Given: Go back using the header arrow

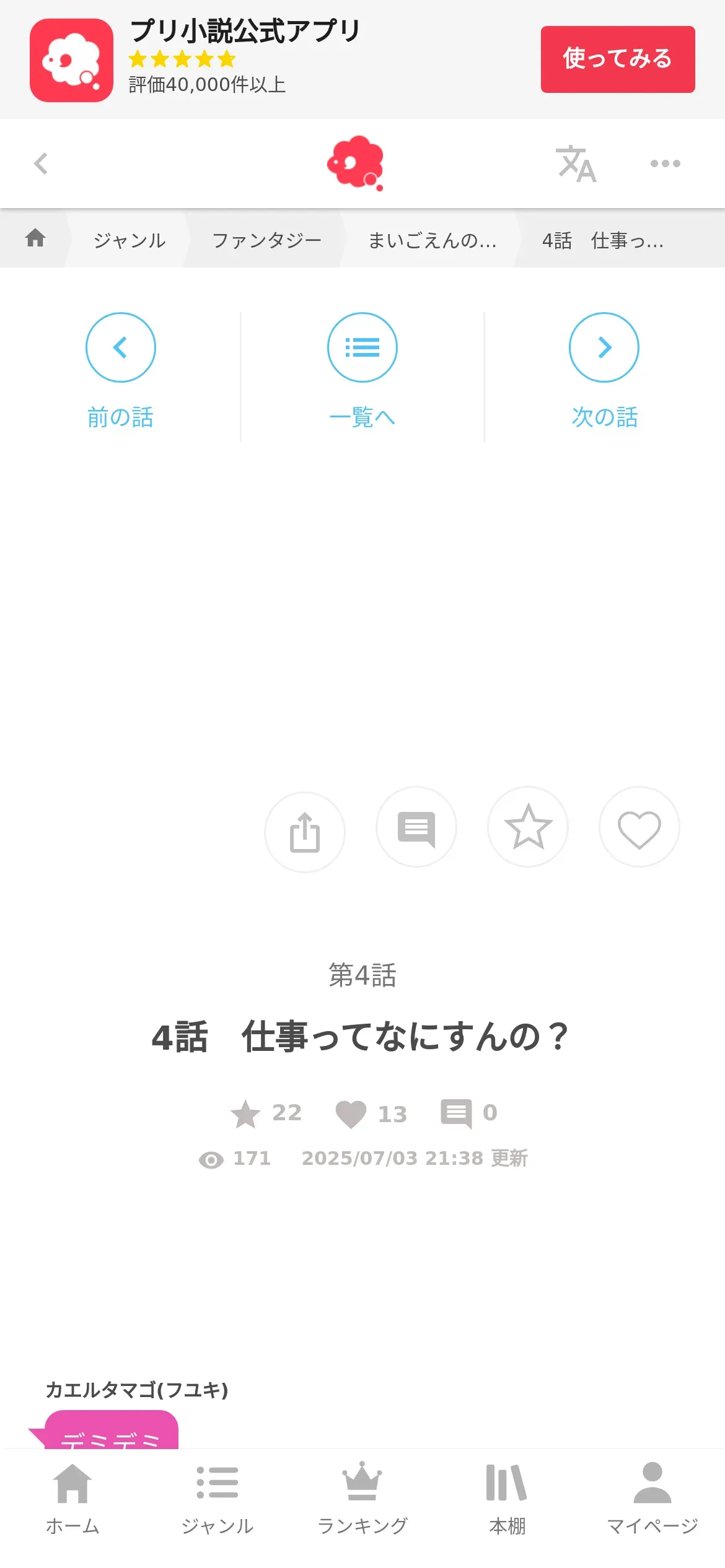Looking at the screenshot, I should click(41, 164).
